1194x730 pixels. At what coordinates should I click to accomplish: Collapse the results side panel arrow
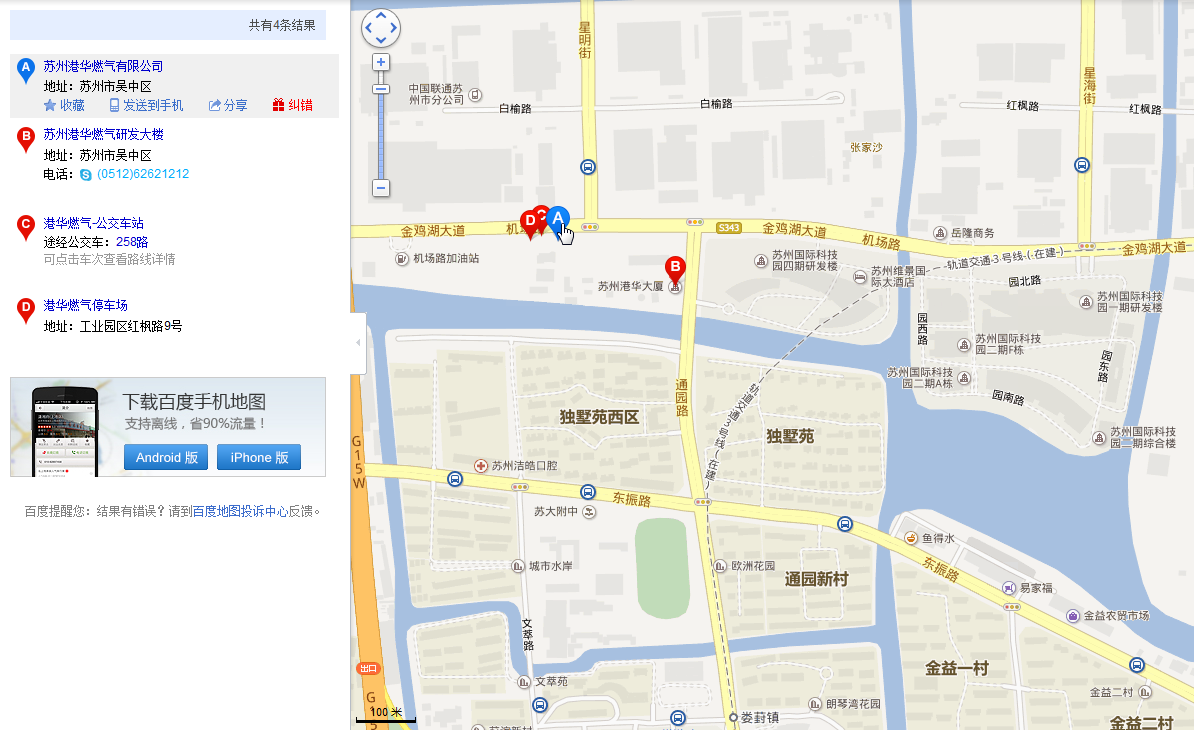coord(358,342)
